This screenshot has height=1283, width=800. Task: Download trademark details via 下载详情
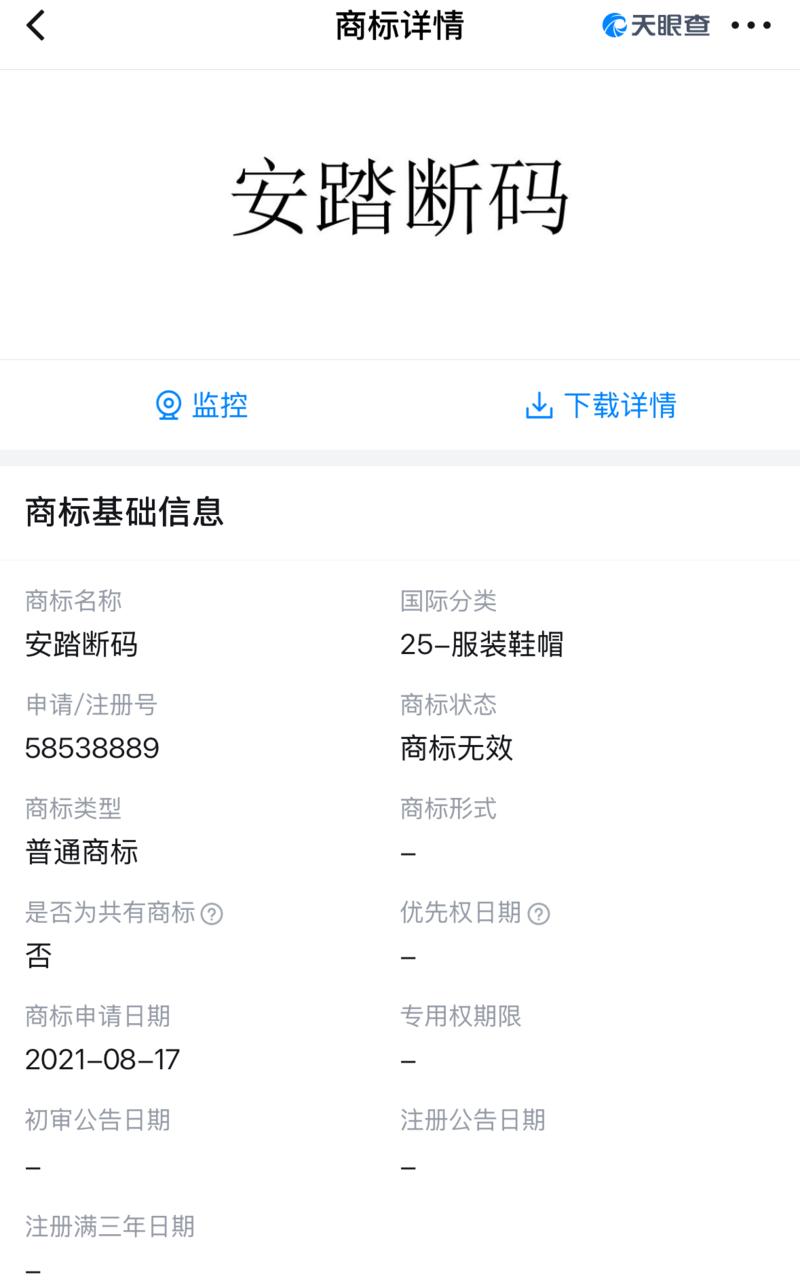coord(600,405)
